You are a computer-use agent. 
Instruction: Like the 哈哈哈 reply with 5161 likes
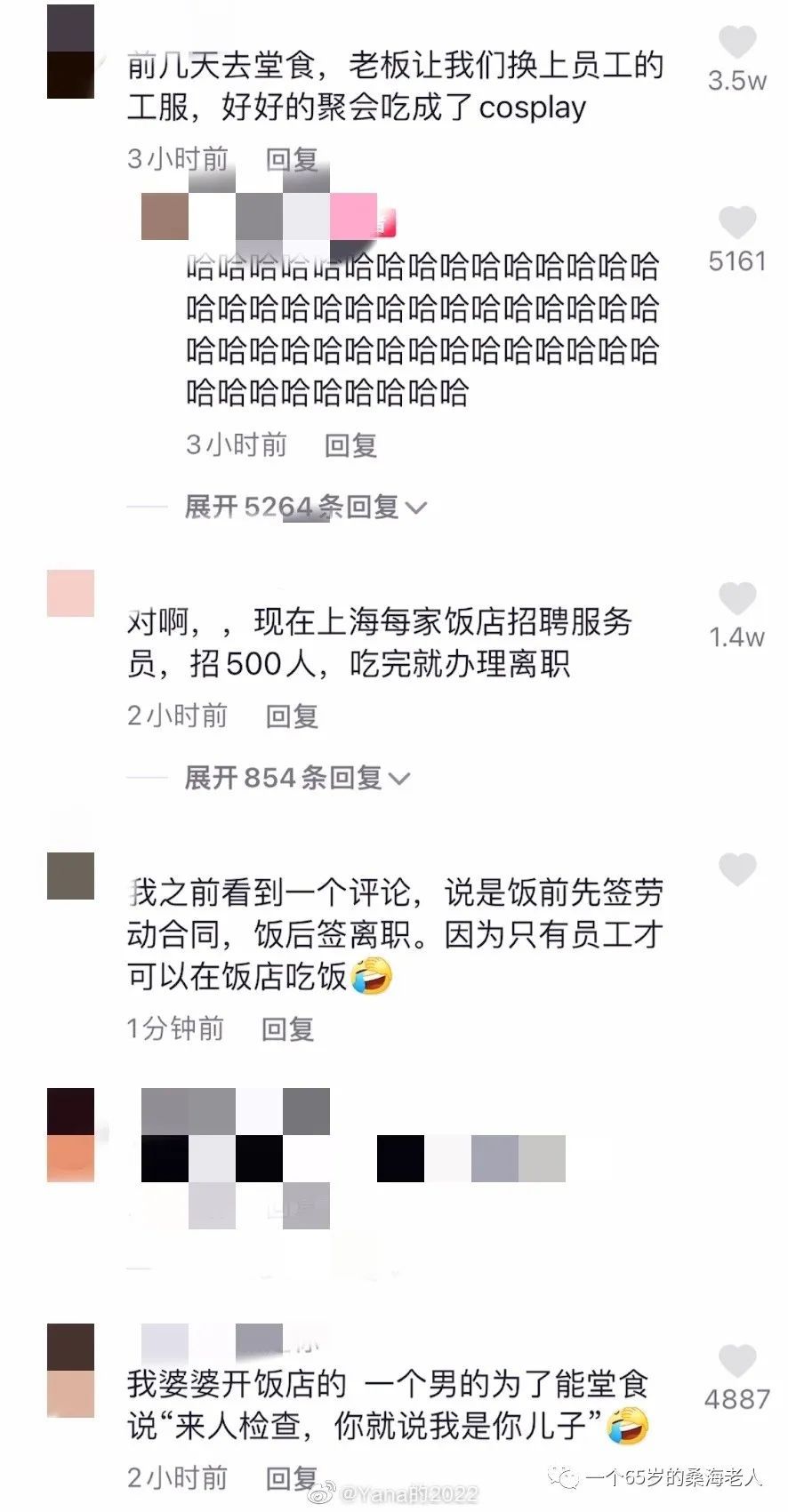pyautogui.click(x=736, y=223)
